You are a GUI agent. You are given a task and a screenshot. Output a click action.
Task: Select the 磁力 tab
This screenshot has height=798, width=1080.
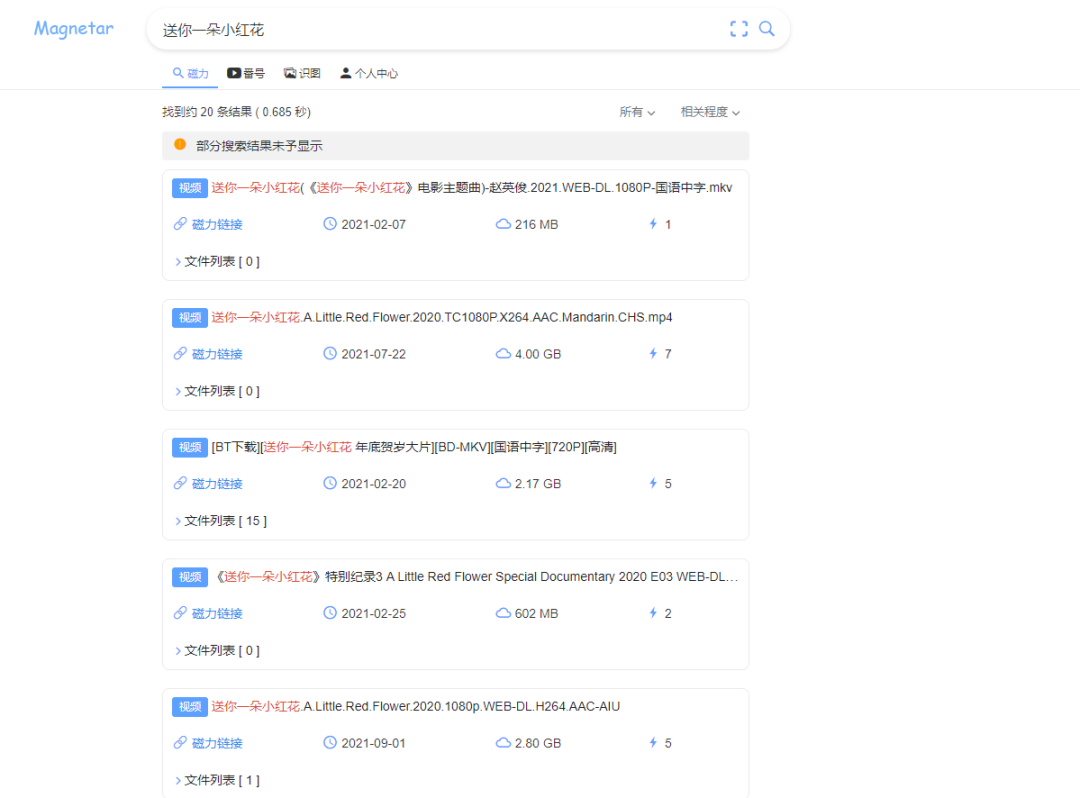click(x=190, y=73)
